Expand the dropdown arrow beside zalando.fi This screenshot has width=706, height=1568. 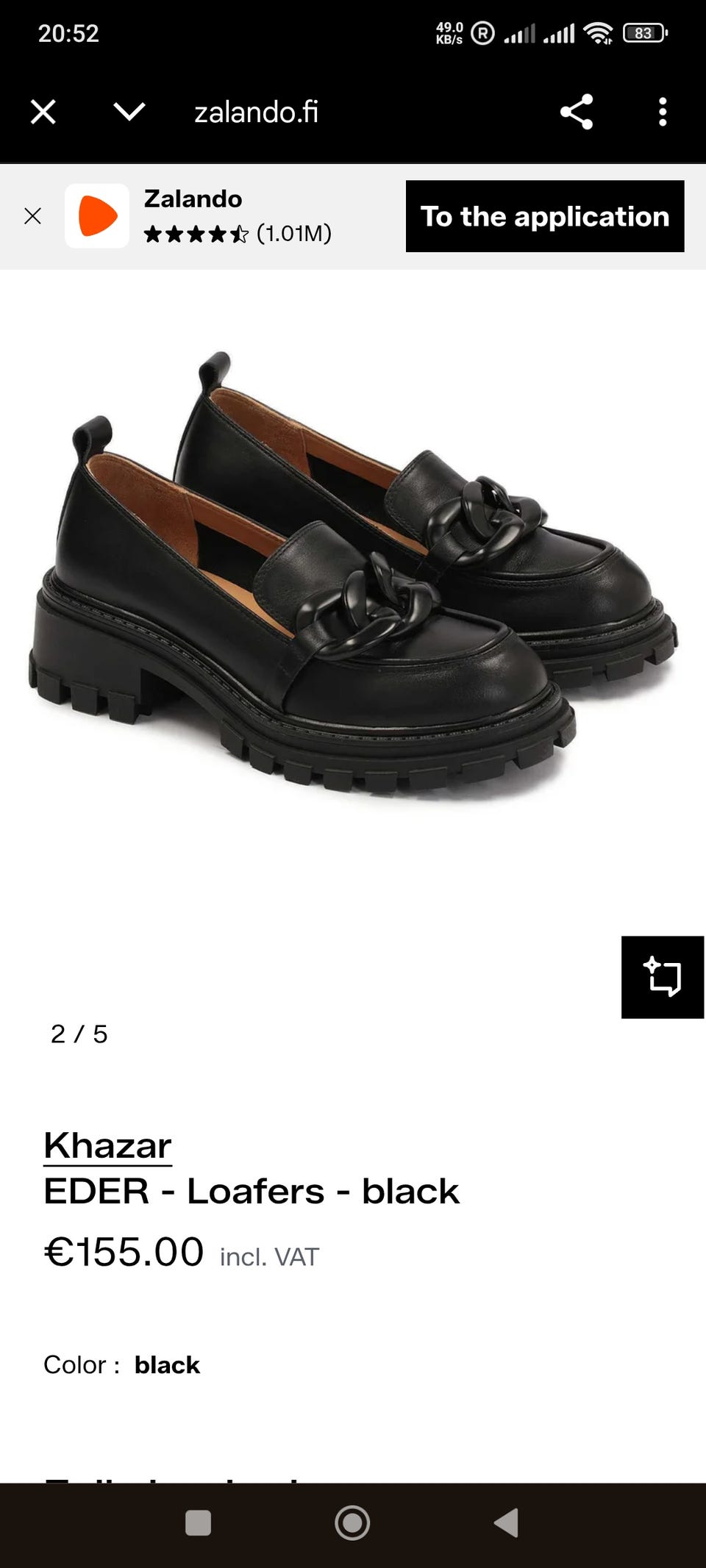coord(129,112)
